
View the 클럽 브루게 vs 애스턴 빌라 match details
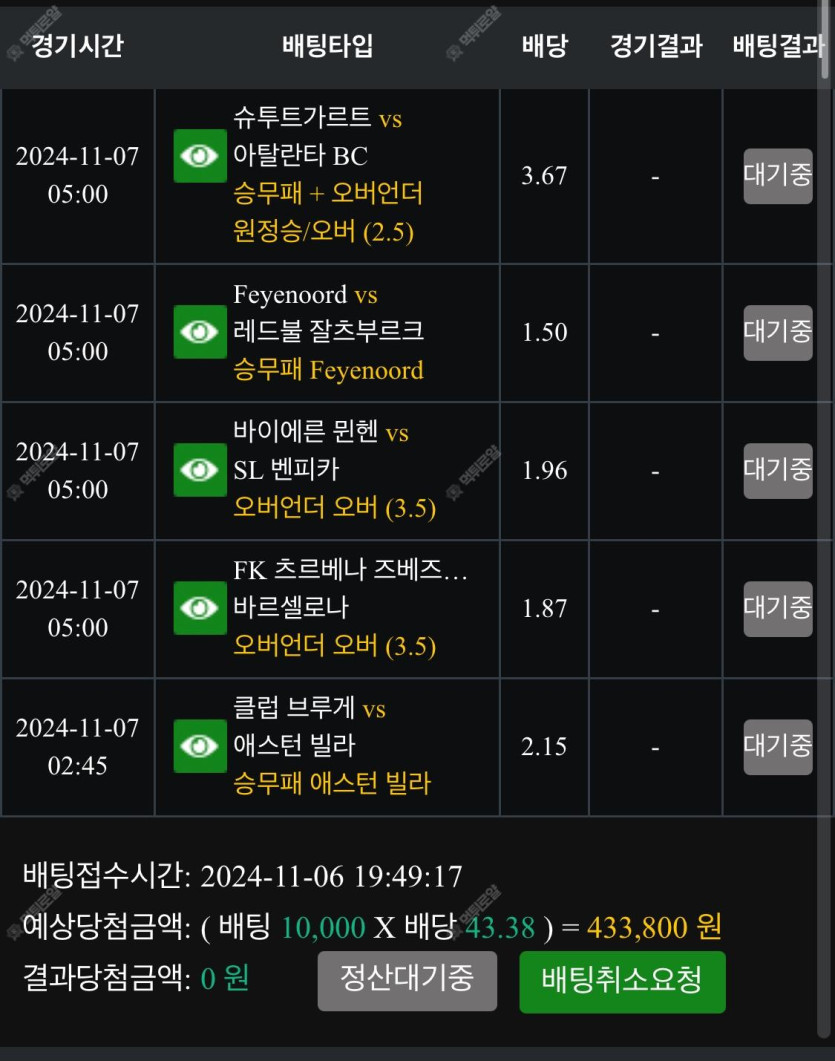[x=200, y=746]
